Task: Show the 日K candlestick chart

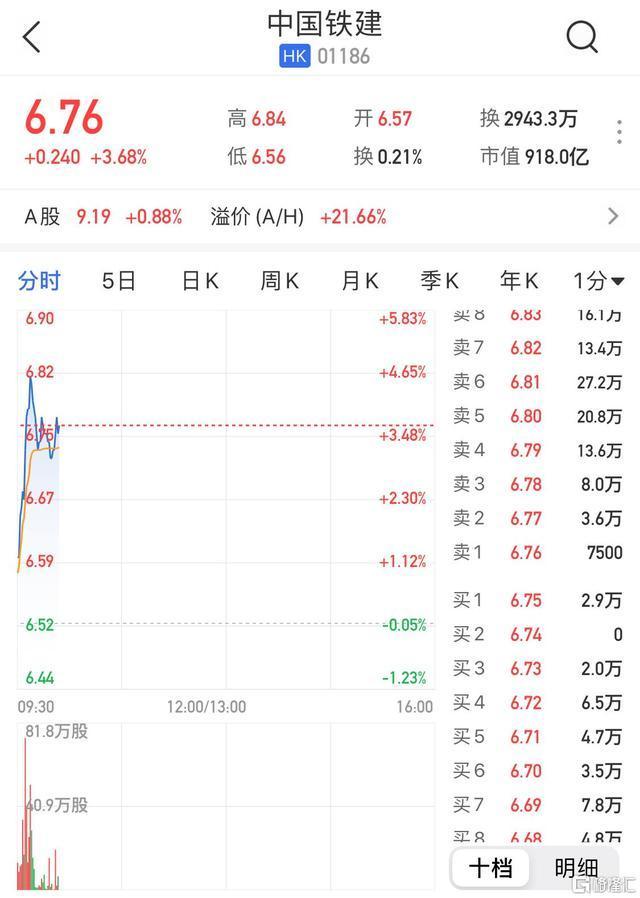Action: 200,281
